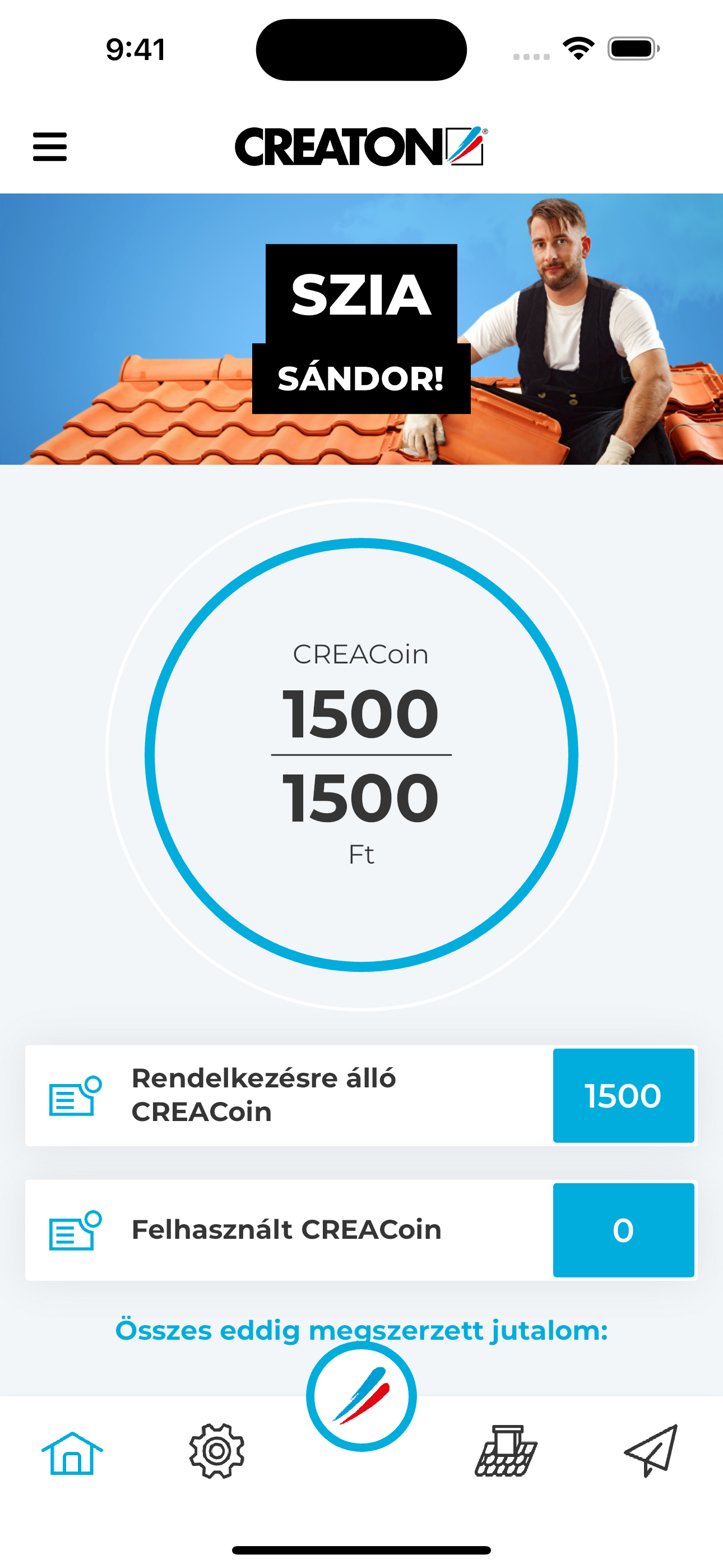The width and height of the screenshot is (723, 1568).
Task: Open the settings gear tab
Action: [217, 1451]
